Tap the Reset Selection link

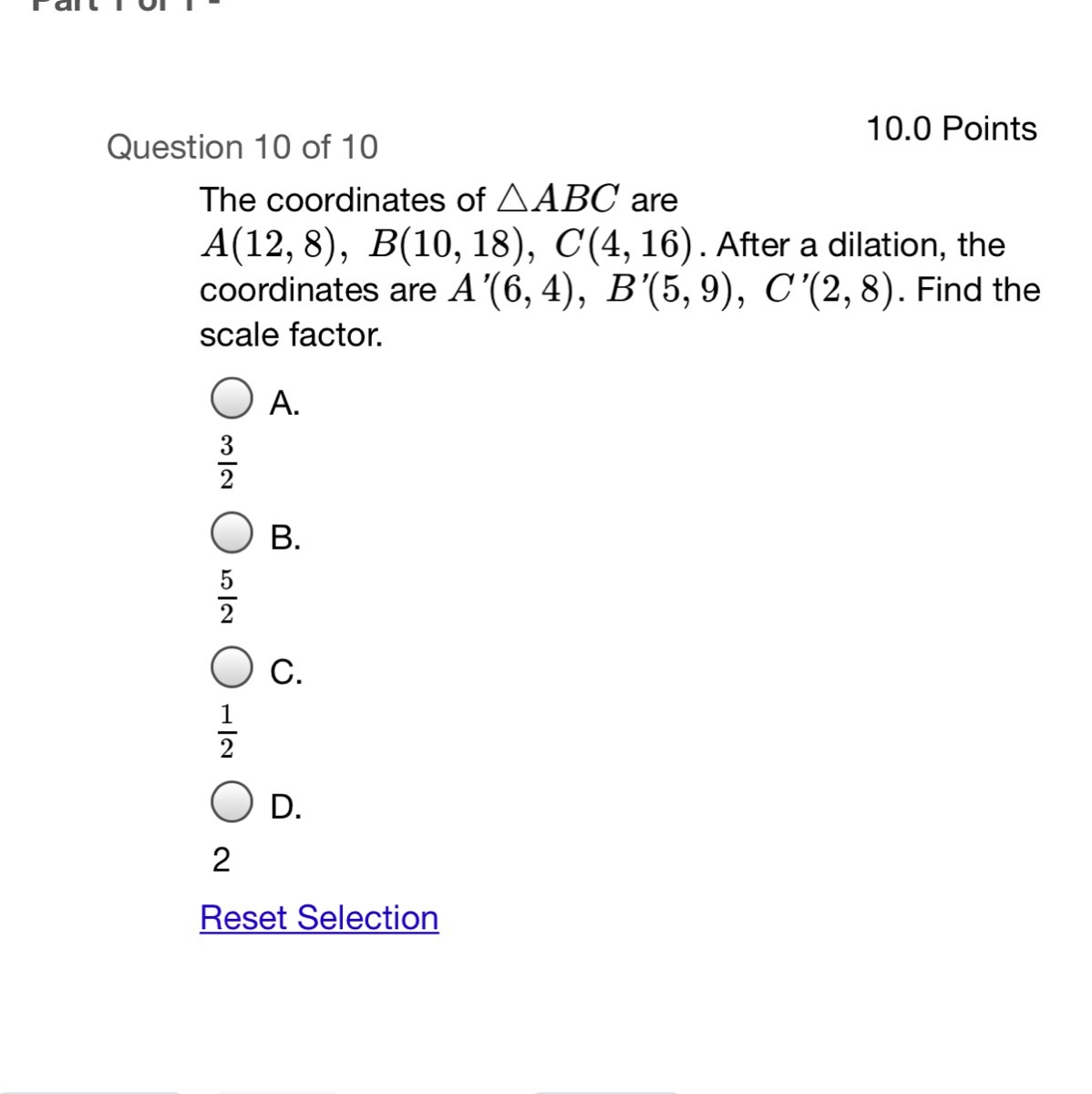[x=319, y=917]
